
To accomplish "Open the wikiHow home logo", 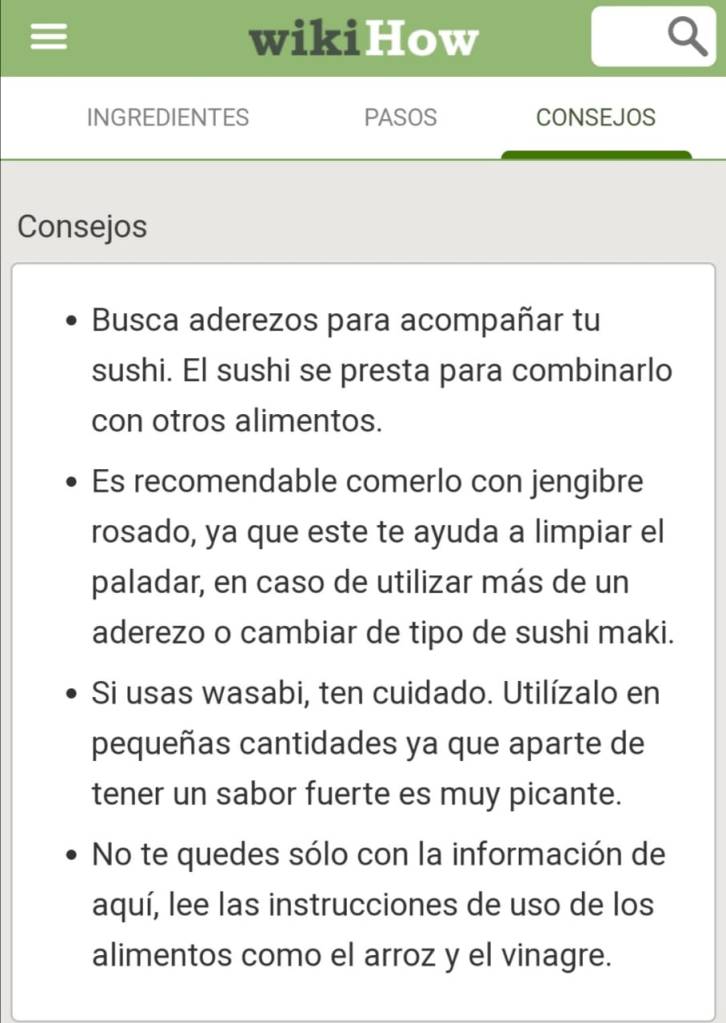I will 363,39.
